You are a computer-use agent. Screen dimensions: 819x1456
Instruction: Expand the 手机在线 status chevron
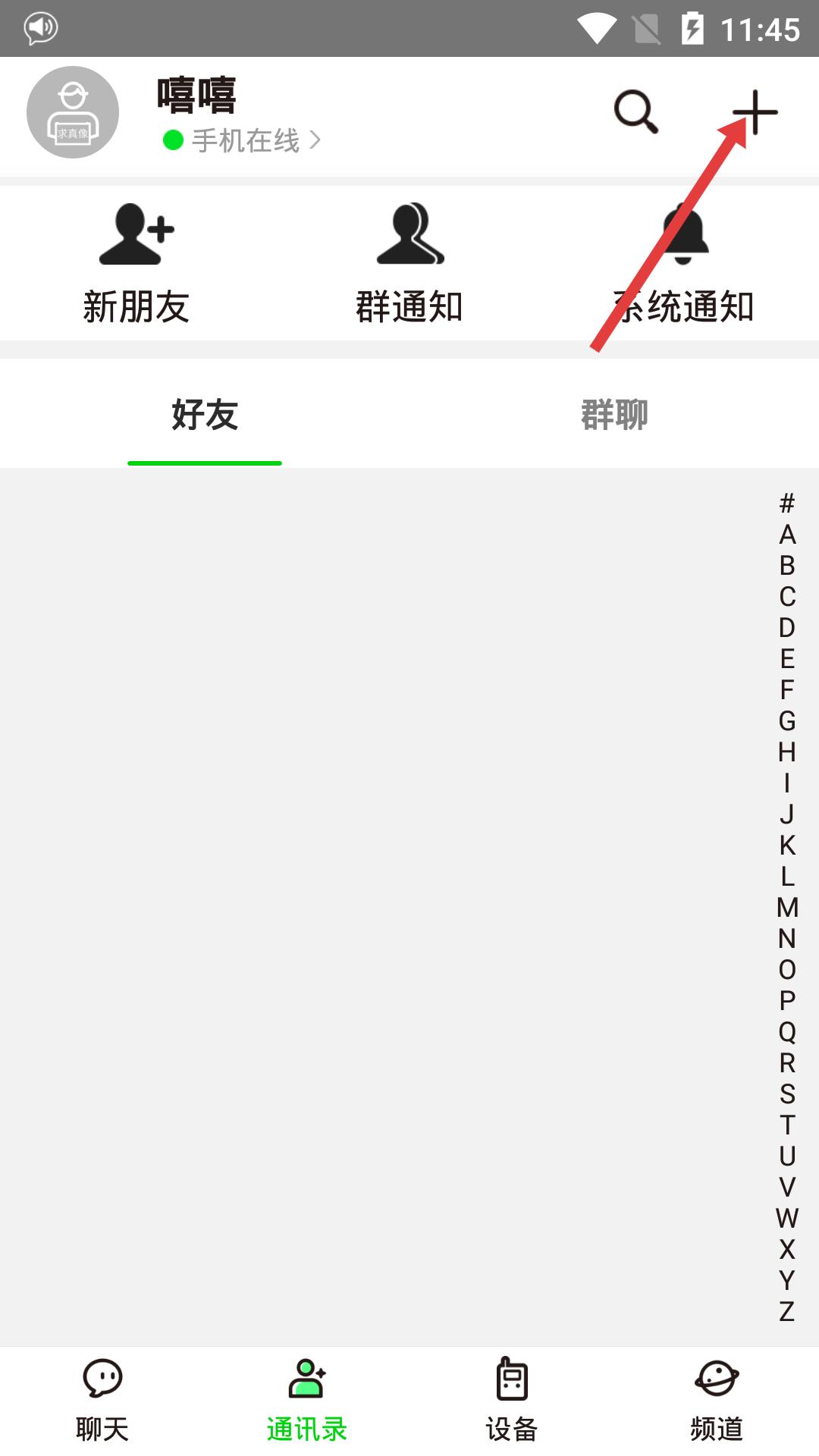click(x=317, y=140)
